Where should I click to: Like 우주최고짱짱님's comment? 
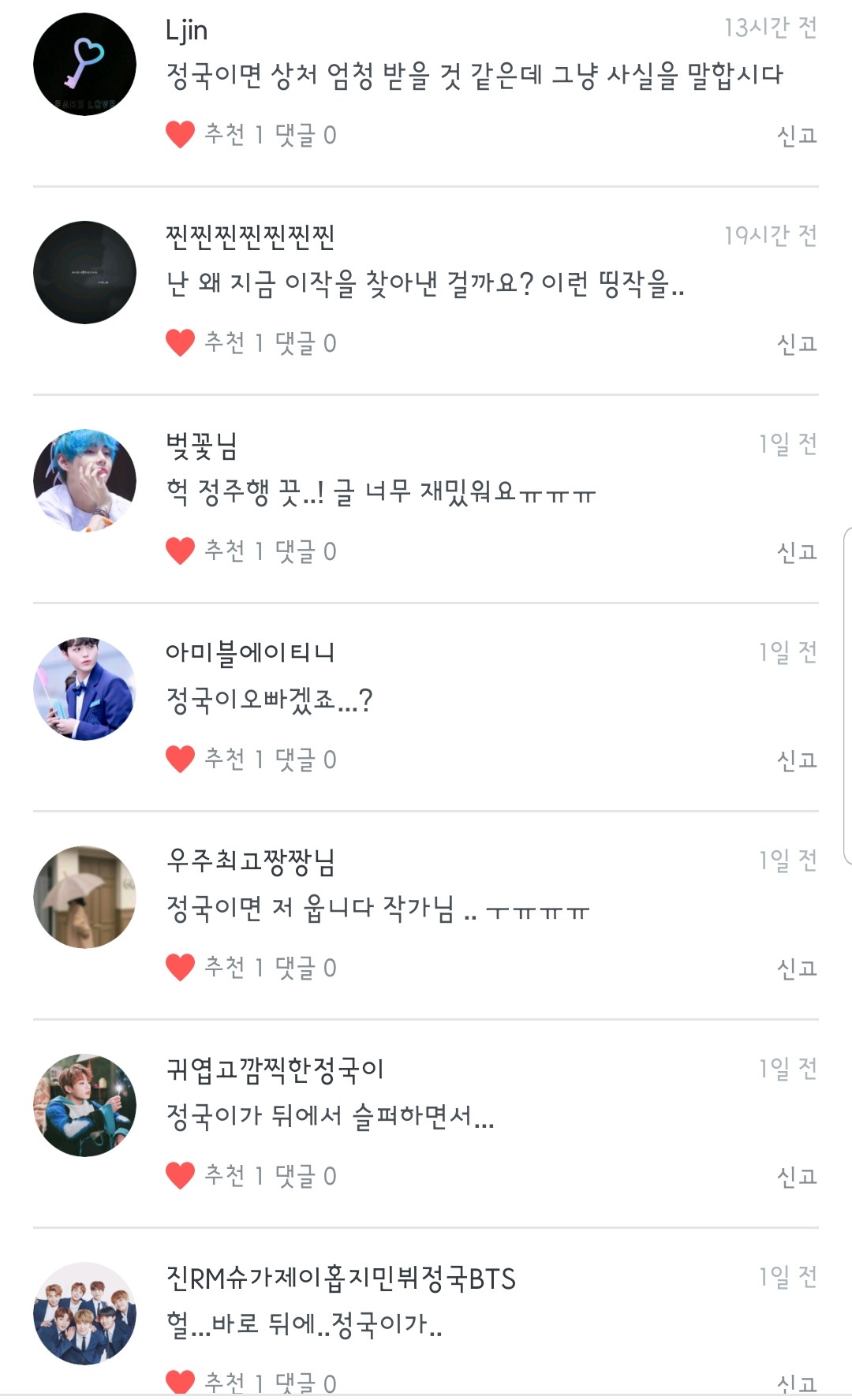[x=180, y=968]
